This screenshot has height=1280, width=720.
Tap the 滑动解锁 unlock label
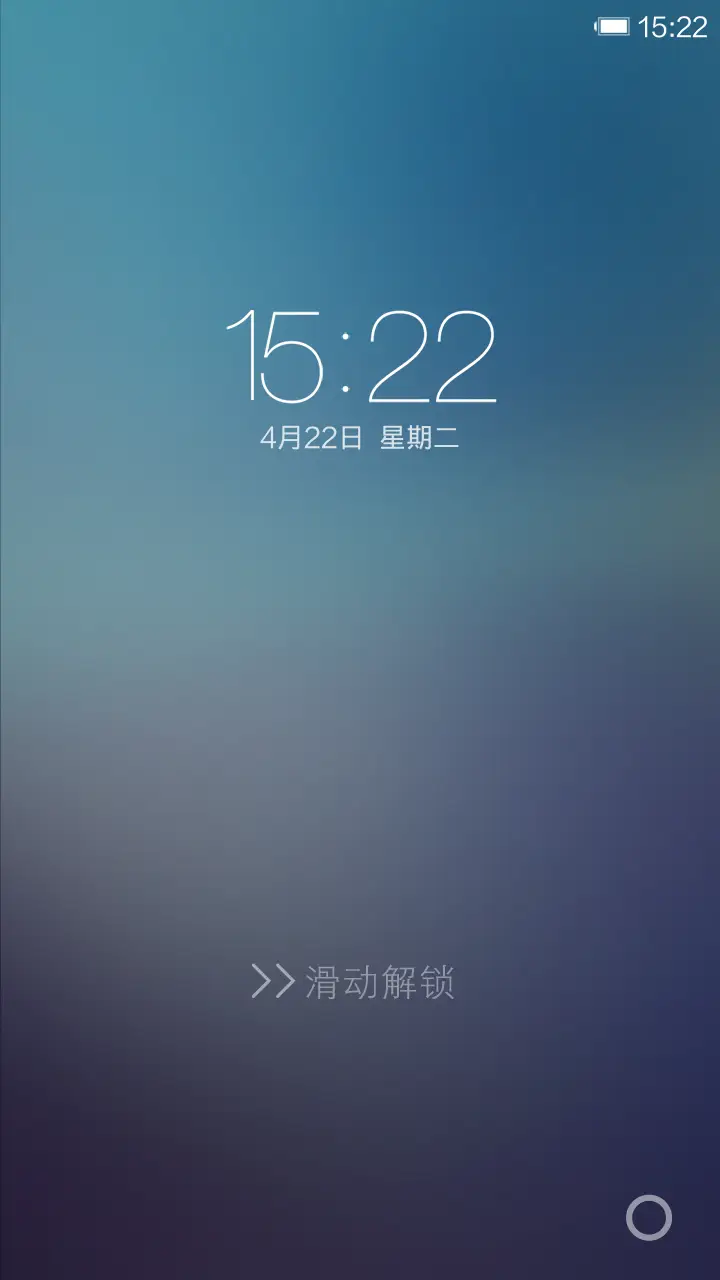pyautogui.click(x=382, y=982)
